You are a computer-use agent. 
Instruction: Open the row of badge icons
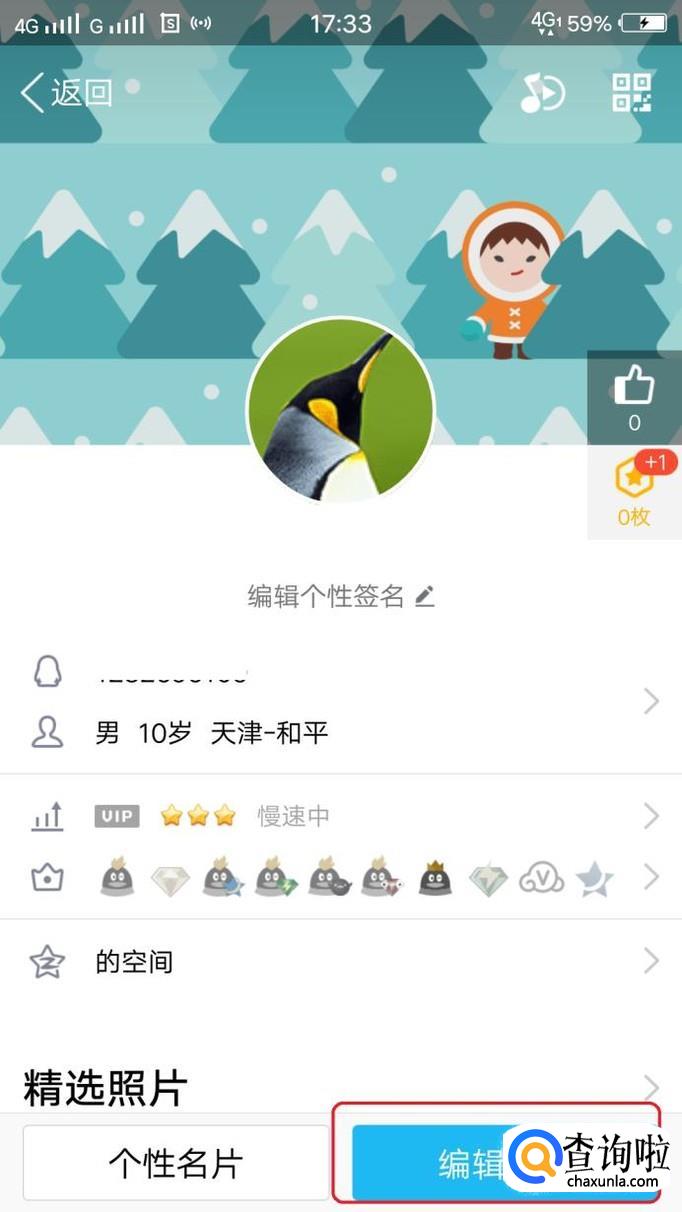point(355,879)
